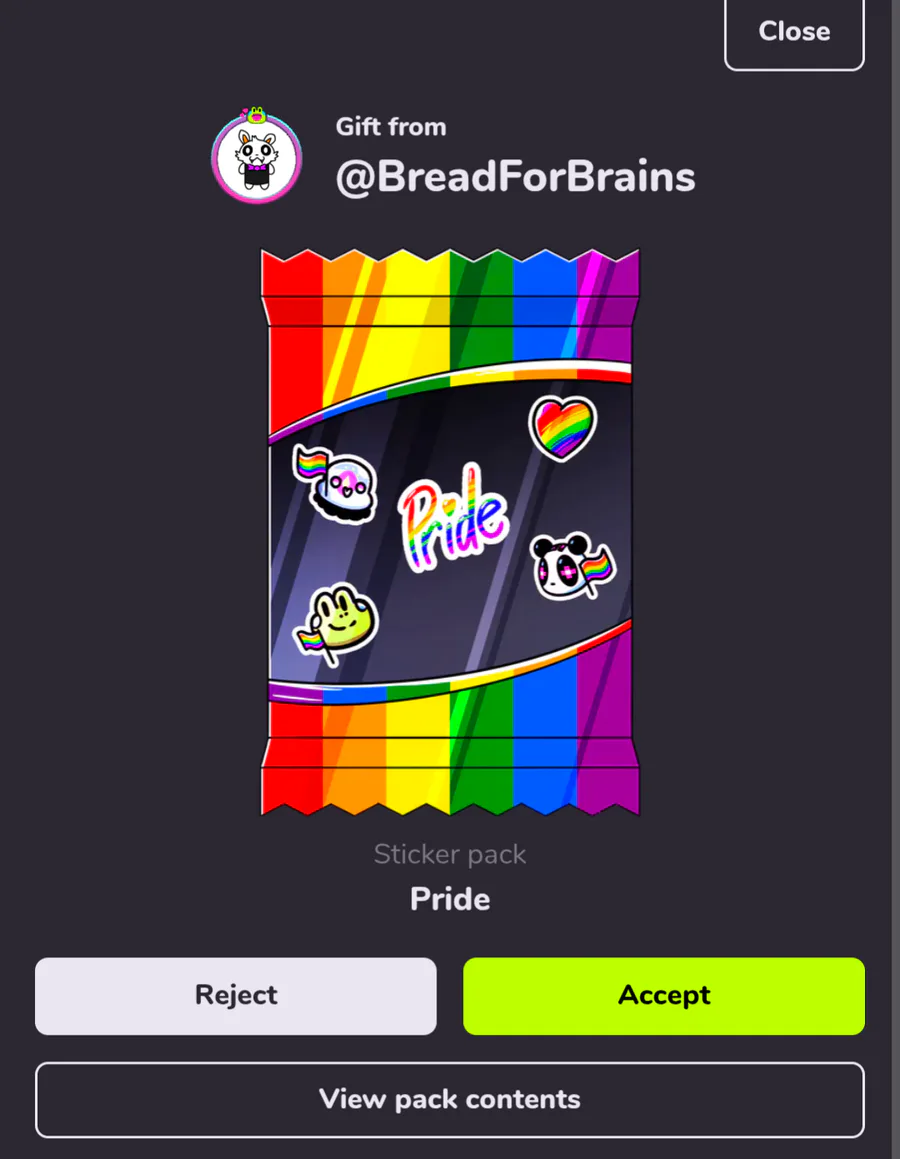
Task: Reject the gifted sticker pack
Action: (236, 995)
